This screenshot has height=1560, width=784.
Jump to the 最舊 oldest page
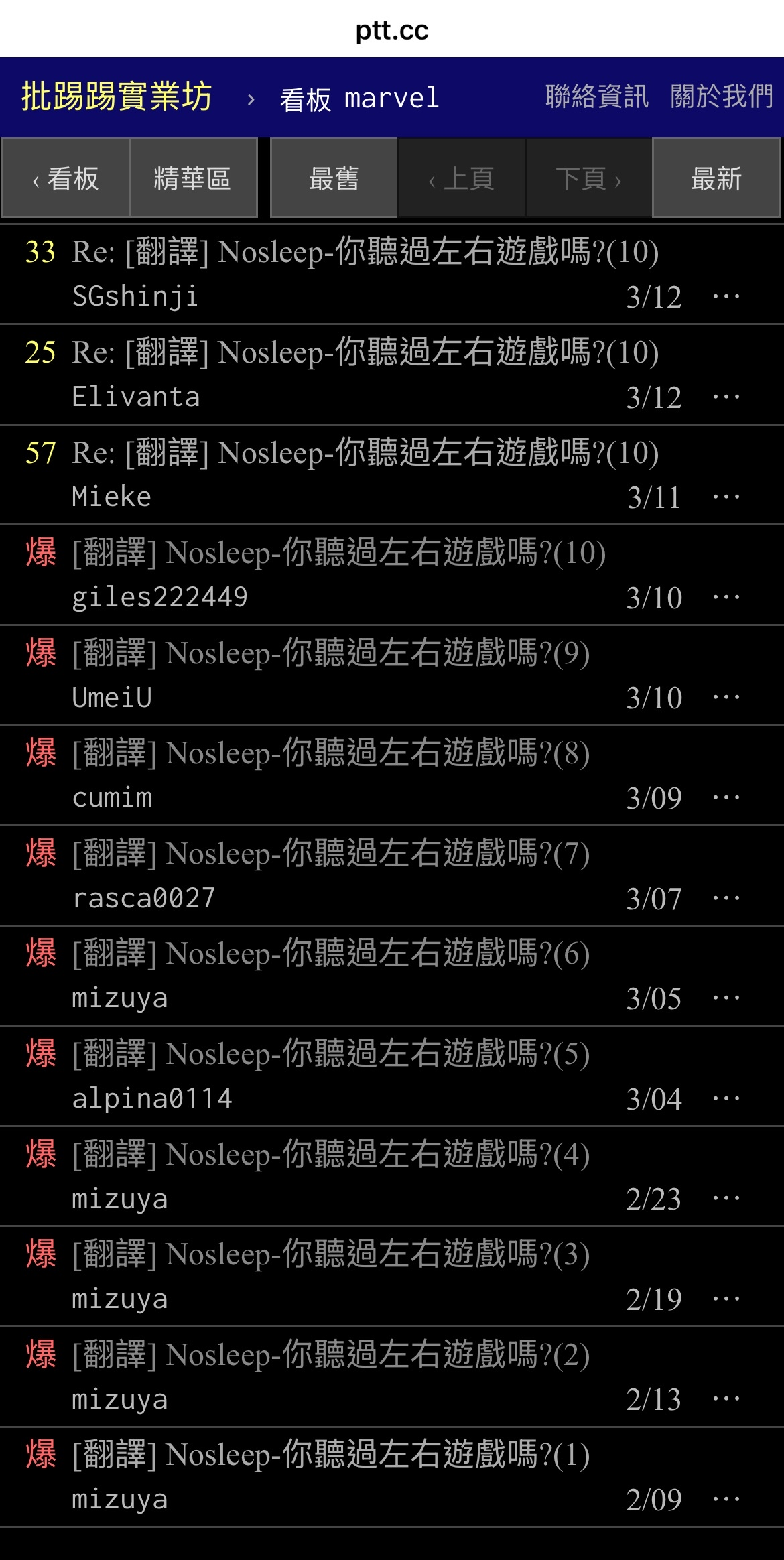pos(334,178)
